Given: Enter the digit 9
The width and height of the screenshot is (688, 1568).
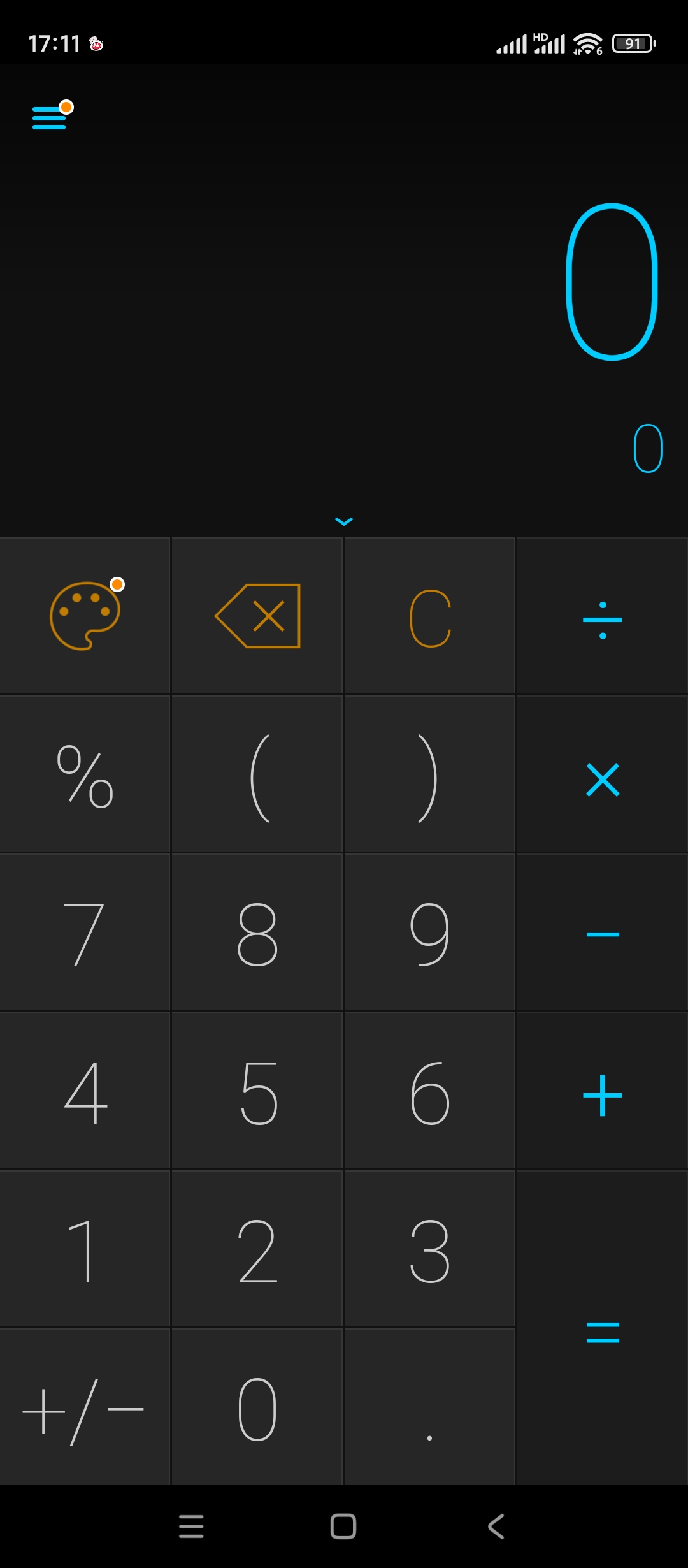Looking at the screenshot, I should point(430,934).
